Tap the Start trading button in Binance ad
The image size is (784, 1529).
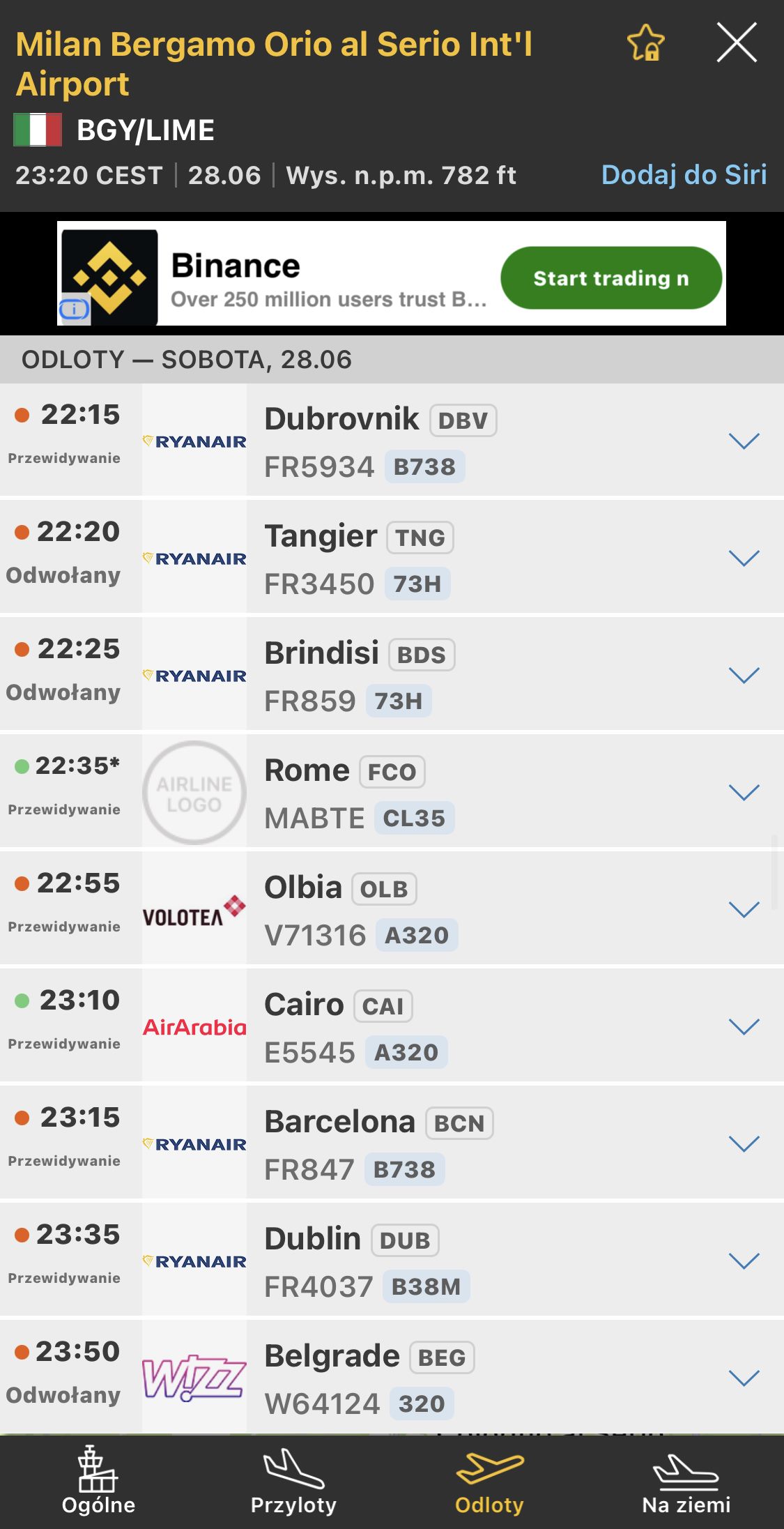point(611,277)
